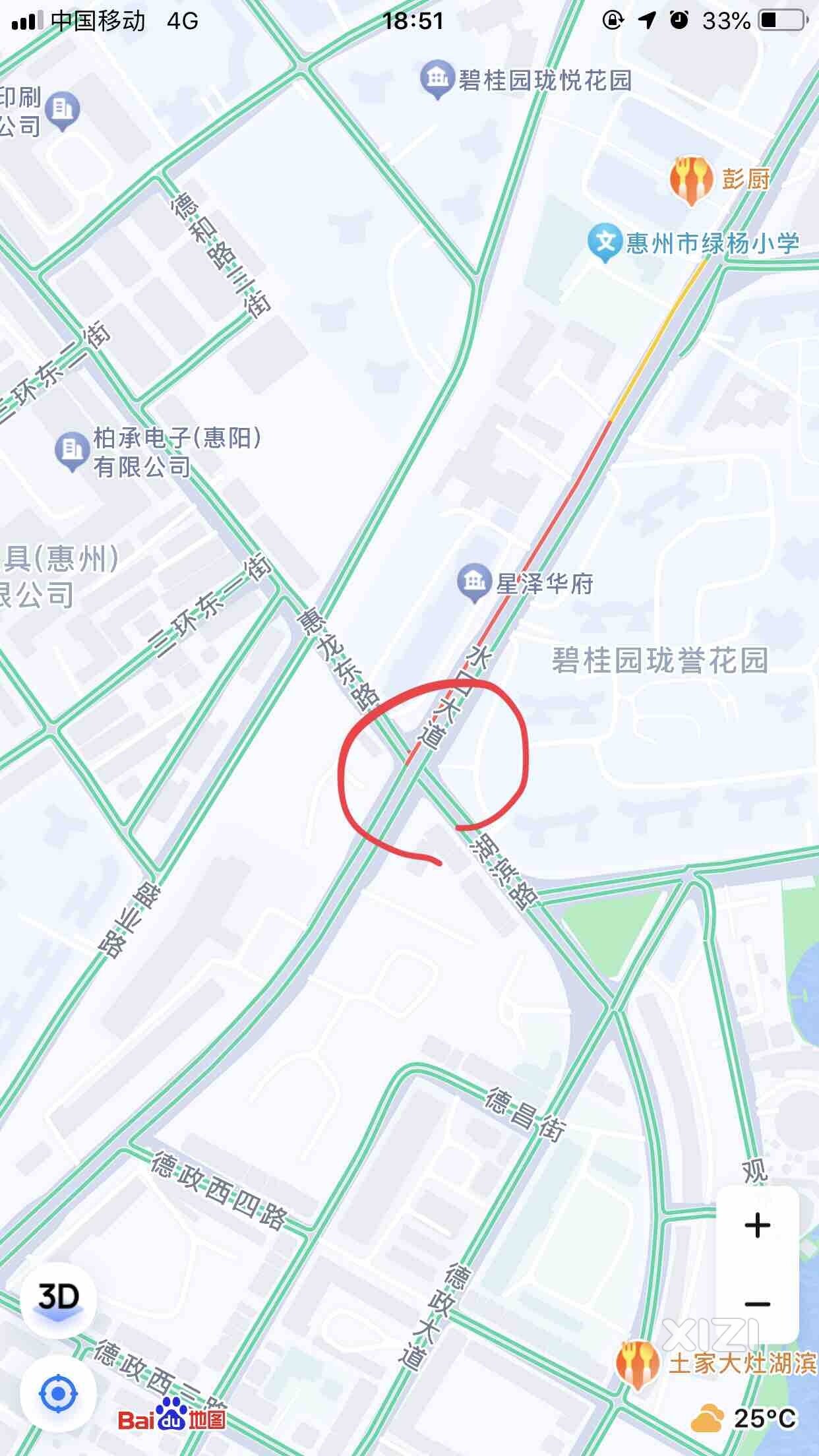Toggle the 3D map view
This screenshot has width=819, height=1456.
[x=59, y=1299]
